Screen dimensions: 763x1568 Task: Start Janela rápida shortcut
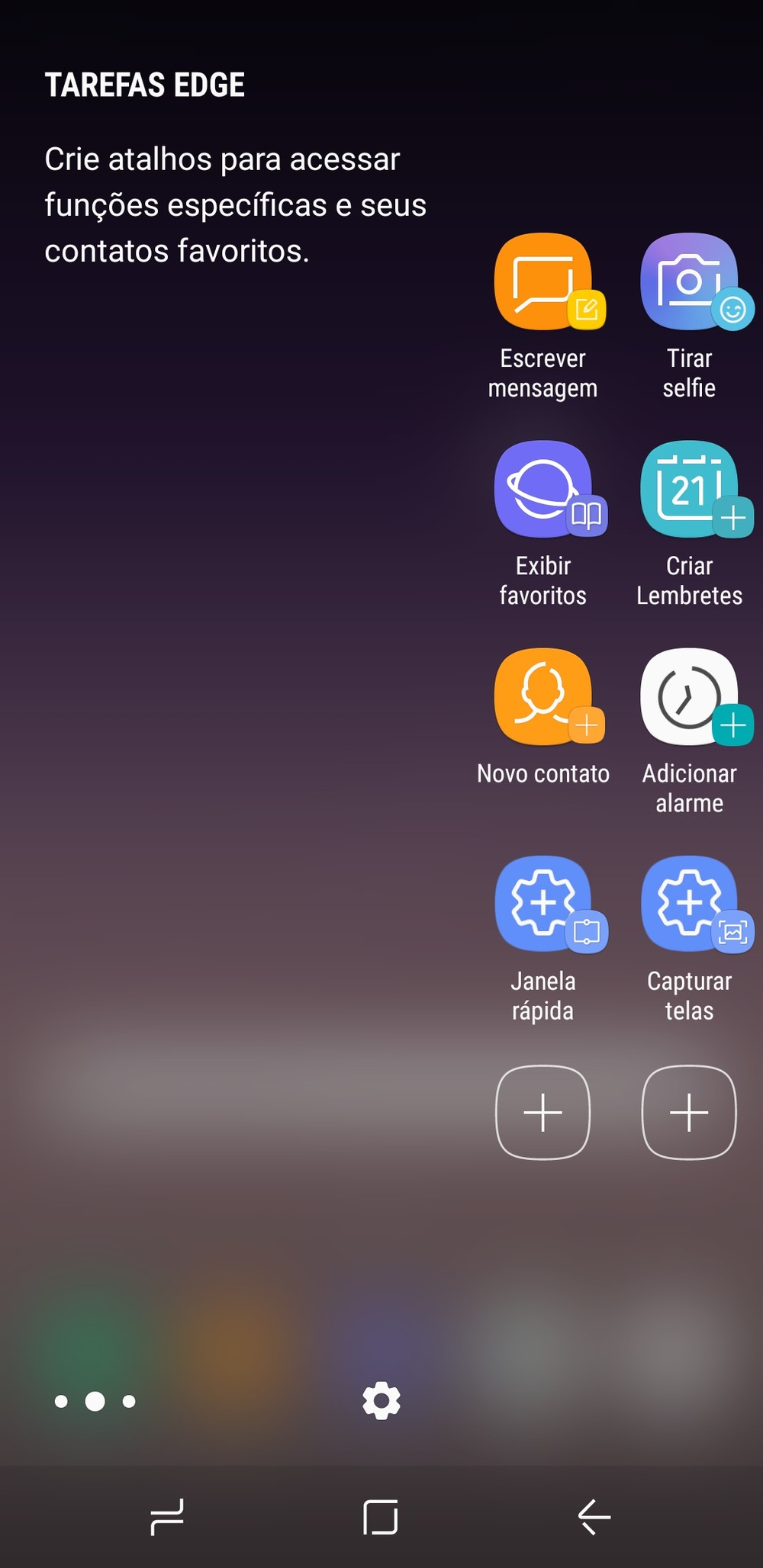point(543,904)
